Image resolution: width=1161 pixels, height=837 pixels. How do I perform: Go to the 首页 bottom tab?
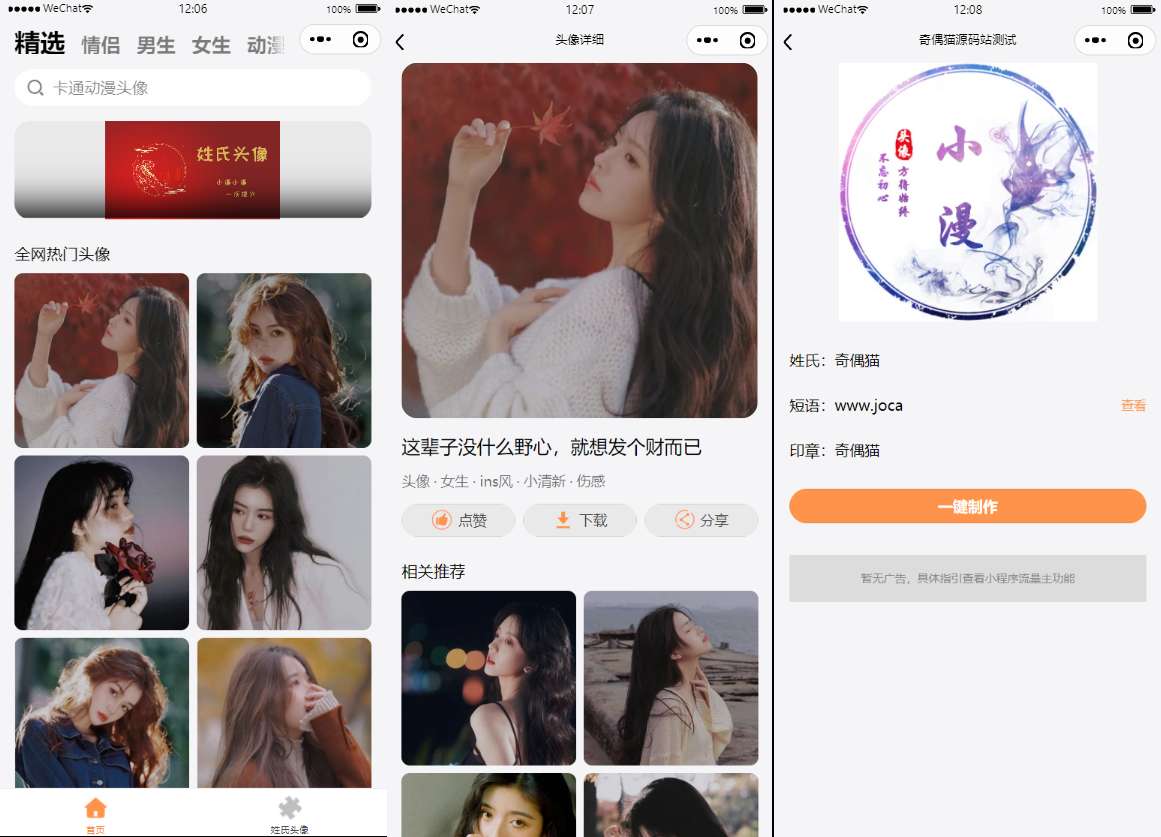(95, 815)
